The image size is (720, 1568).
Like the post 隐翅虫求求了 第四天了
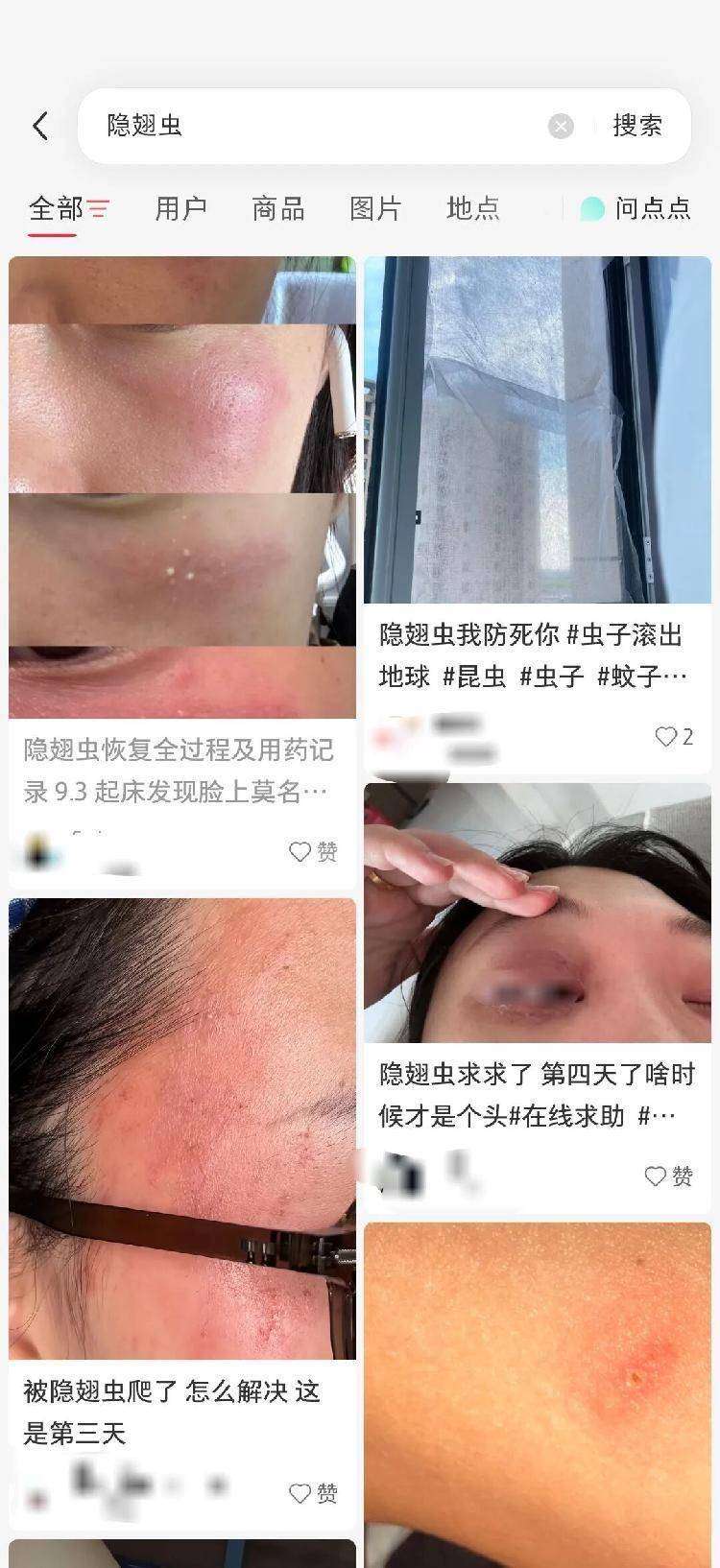tap(669, 1176)
